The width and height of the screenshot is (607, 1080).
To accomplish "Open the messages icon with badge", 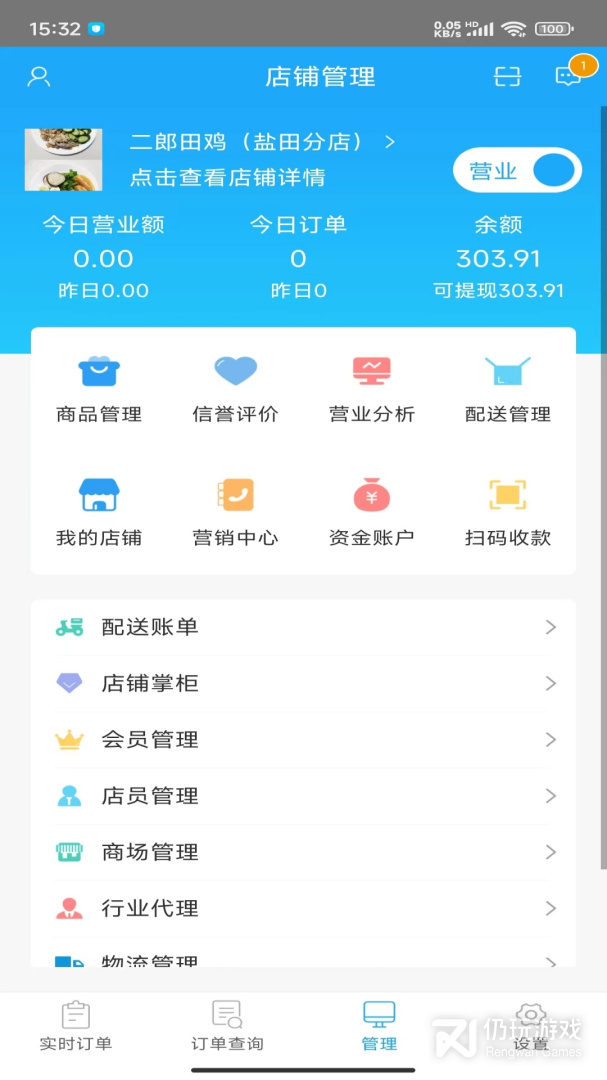I will click(x=569, y=74).
